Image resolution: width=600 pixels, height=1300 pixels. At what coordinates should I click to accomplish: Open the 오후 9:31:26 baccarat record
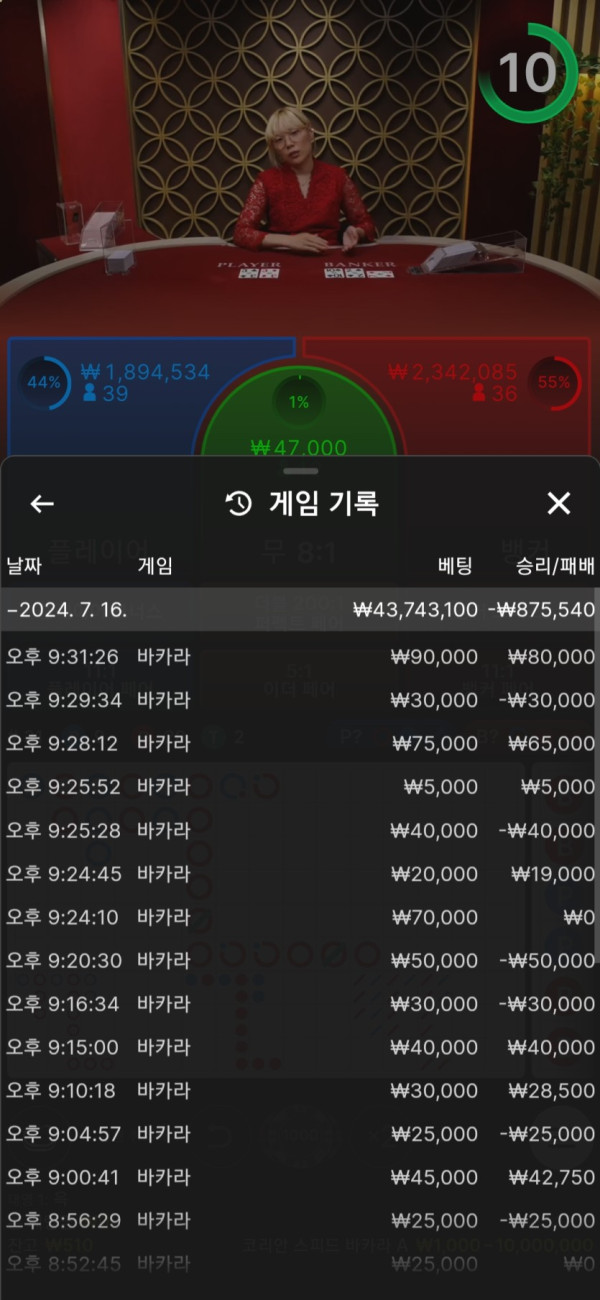click(x=300, y=657)
